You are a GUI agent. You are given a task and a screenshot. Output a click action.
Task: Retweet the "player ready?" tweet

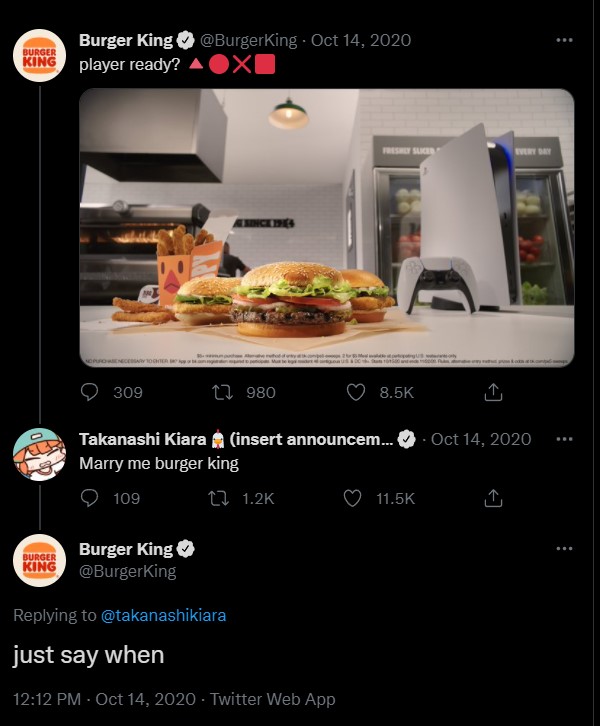pos(228,393)
